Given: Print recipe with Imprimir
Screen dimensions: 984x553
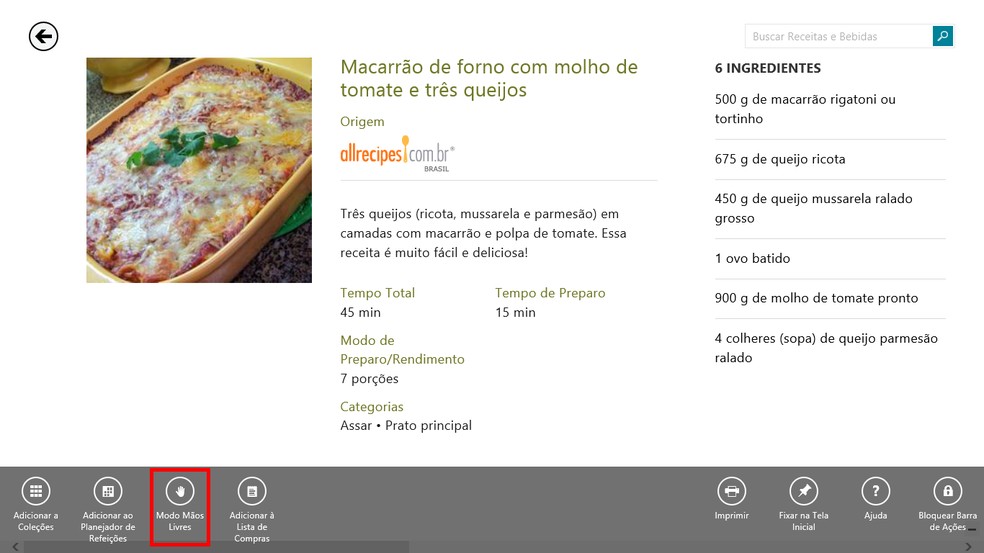Looking at the screenshot, I should (732, 491).
